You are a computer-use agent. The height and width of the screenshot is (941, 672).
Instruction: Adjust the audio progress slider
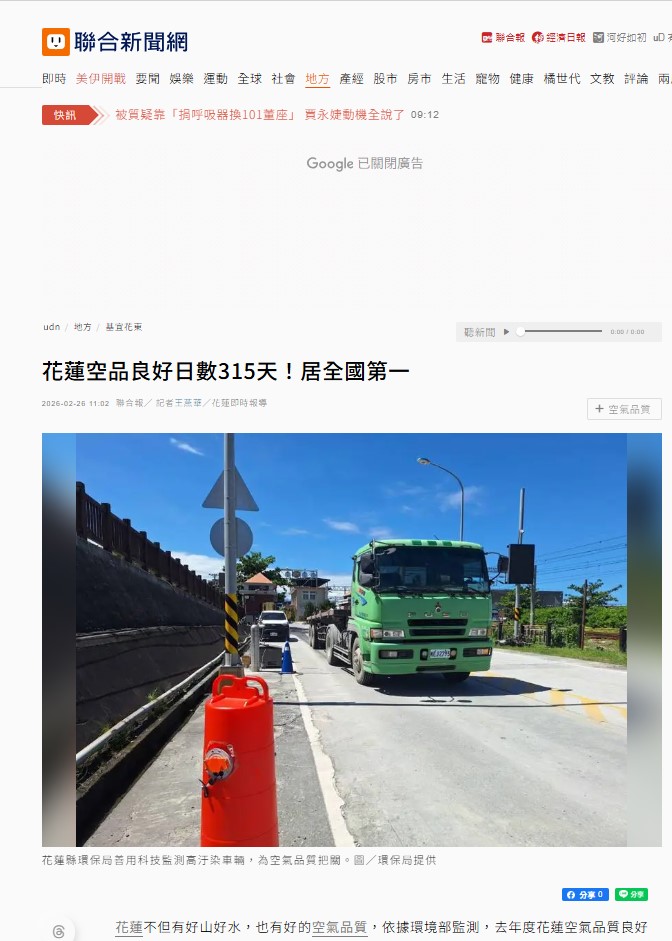click(x=560, y=332)
